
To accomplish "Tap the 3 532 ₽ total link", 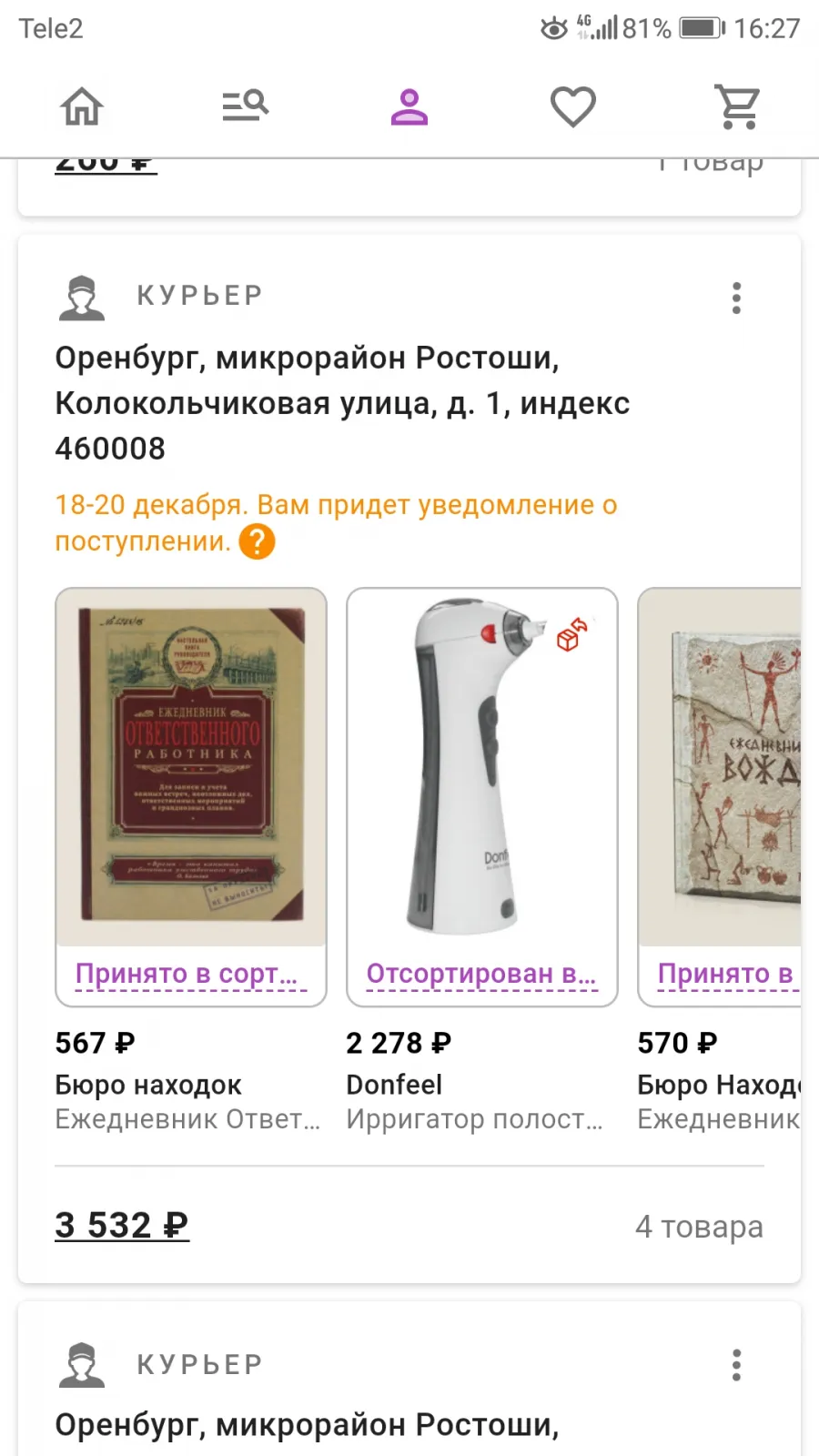I will point(122,1225).
